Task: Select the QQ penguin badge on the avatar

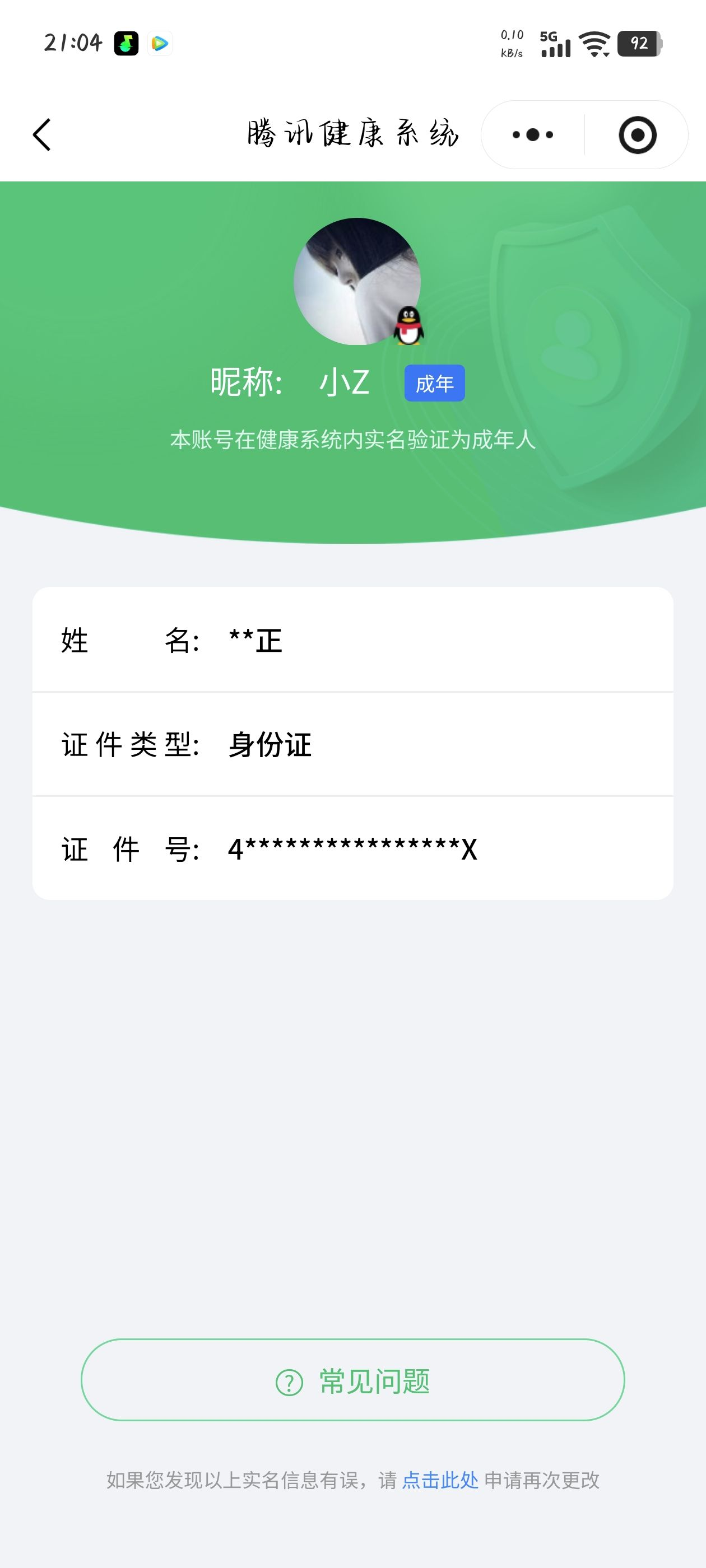Action: pyautogui.click(x=408, y=326)
